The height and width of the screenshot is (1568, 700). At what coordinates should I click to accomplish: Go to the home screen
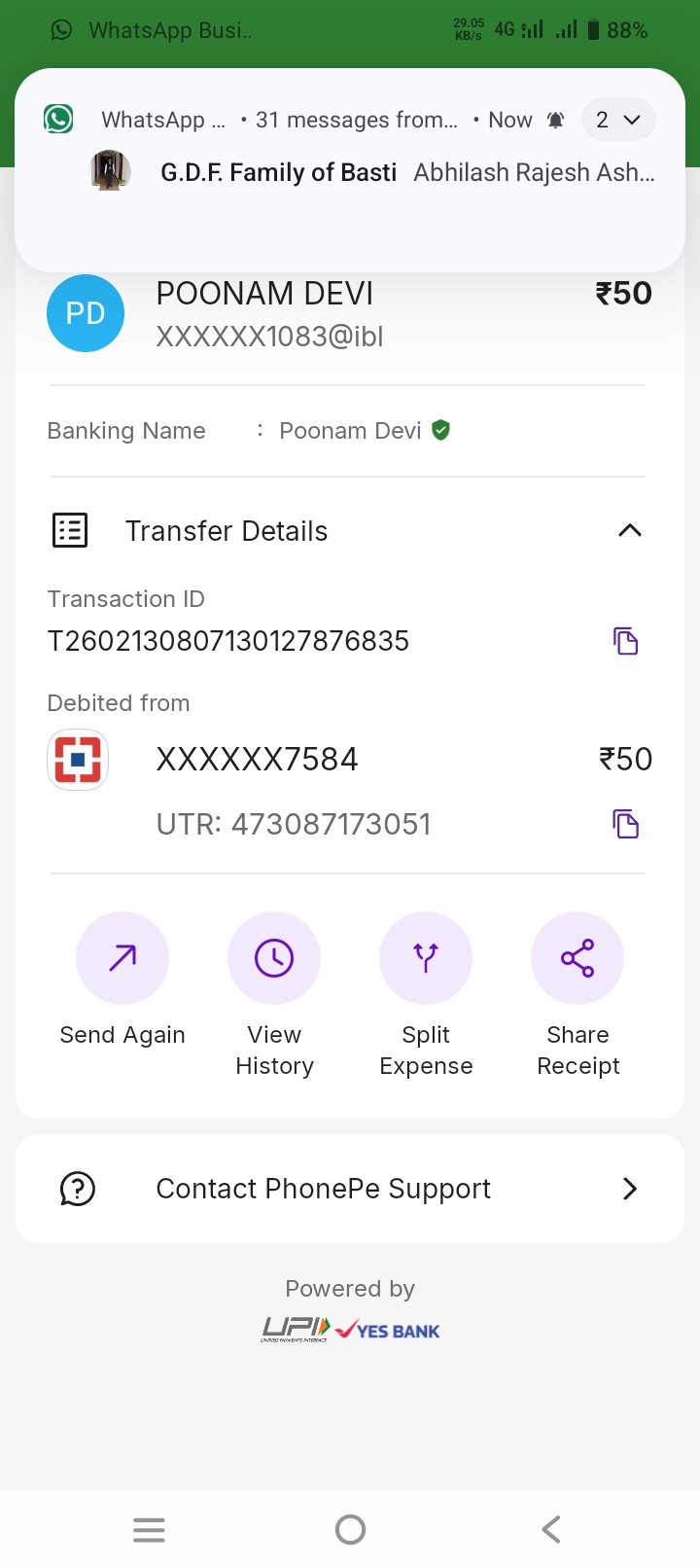tap(350, 1529)
